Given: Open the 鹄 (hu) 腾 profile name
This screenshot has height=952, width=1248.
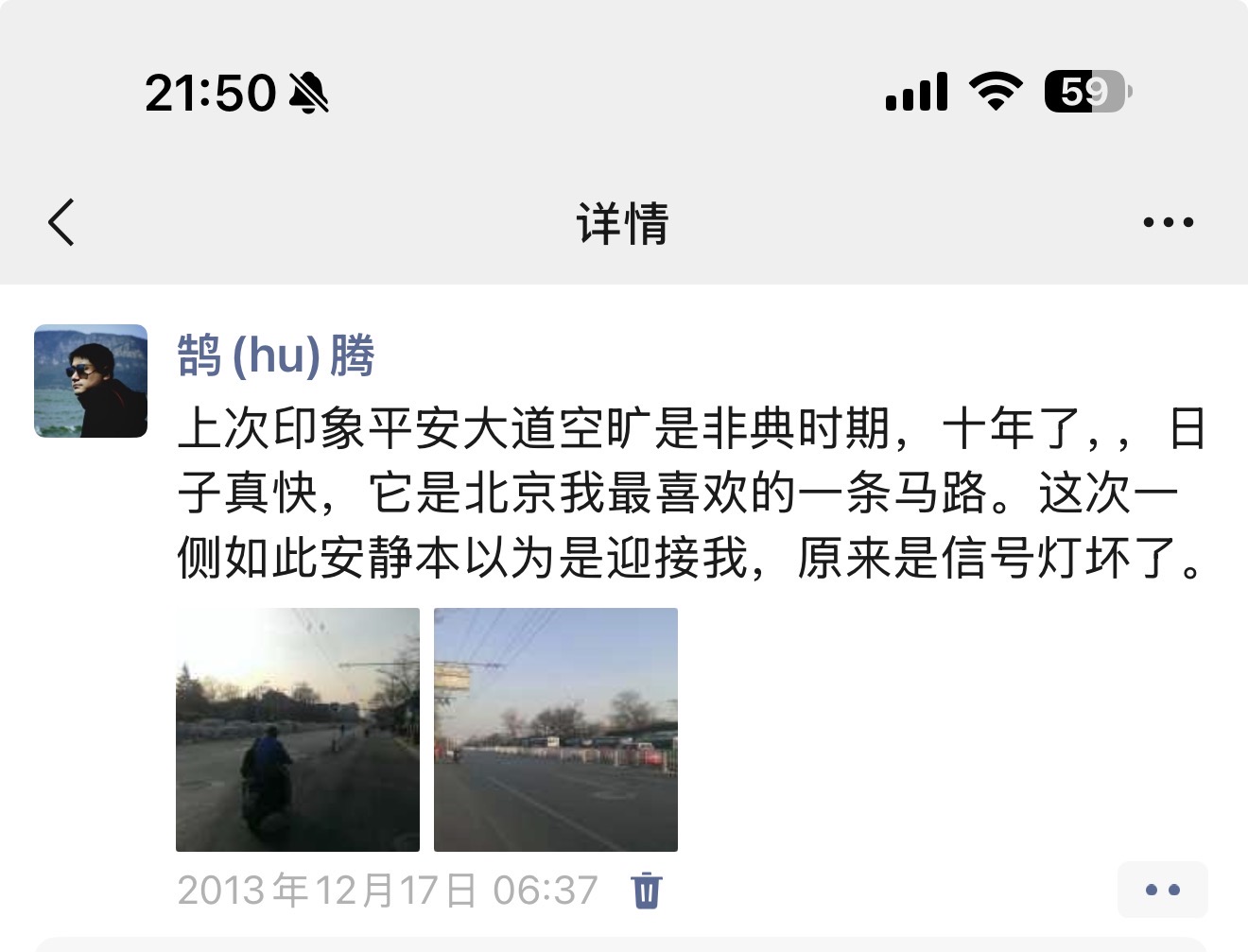Looking at the screenshot, I should tap(276, 356).
